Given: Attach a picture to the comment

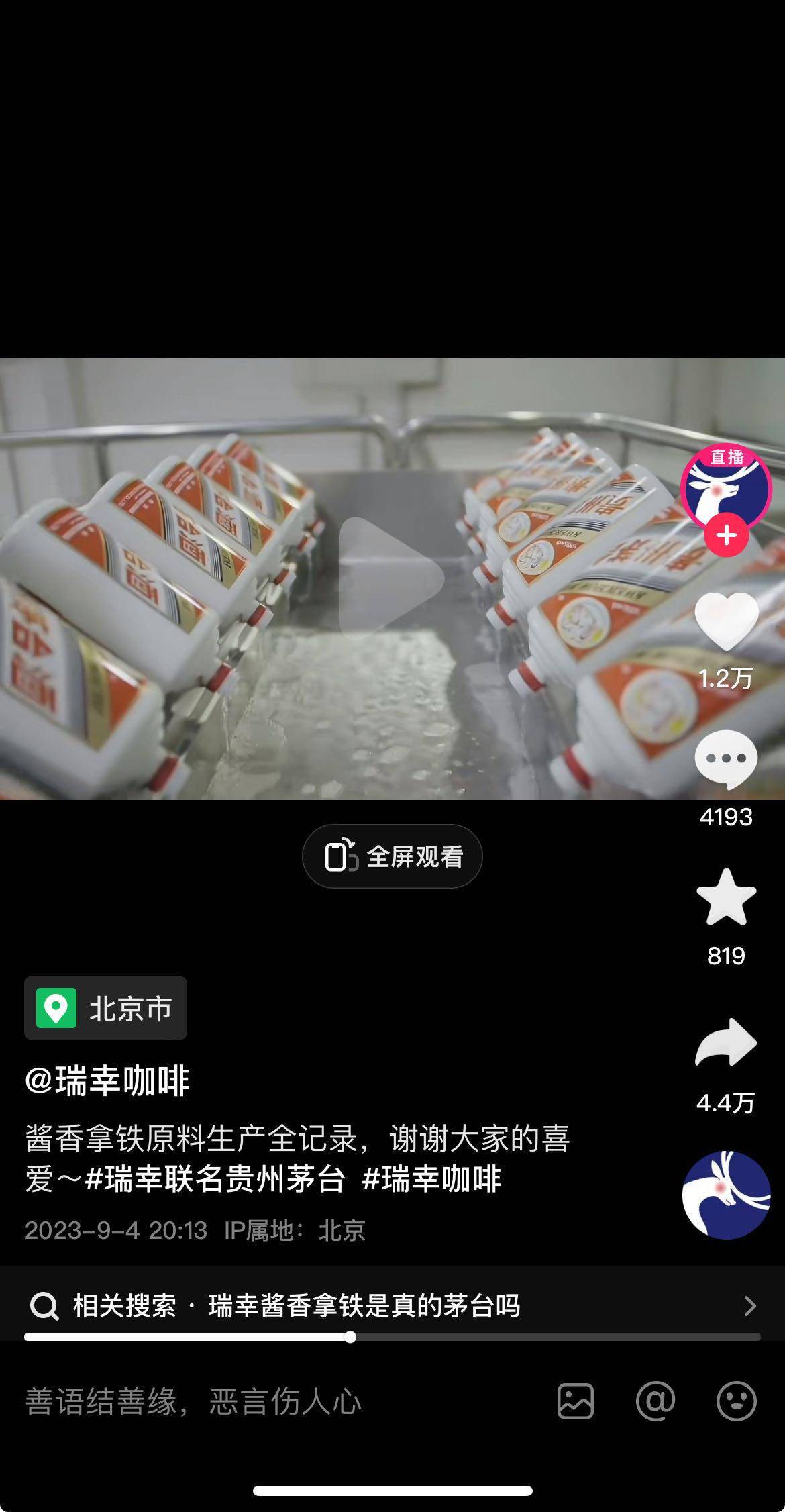Looking at the screenshot, I should pos(575,1401).
